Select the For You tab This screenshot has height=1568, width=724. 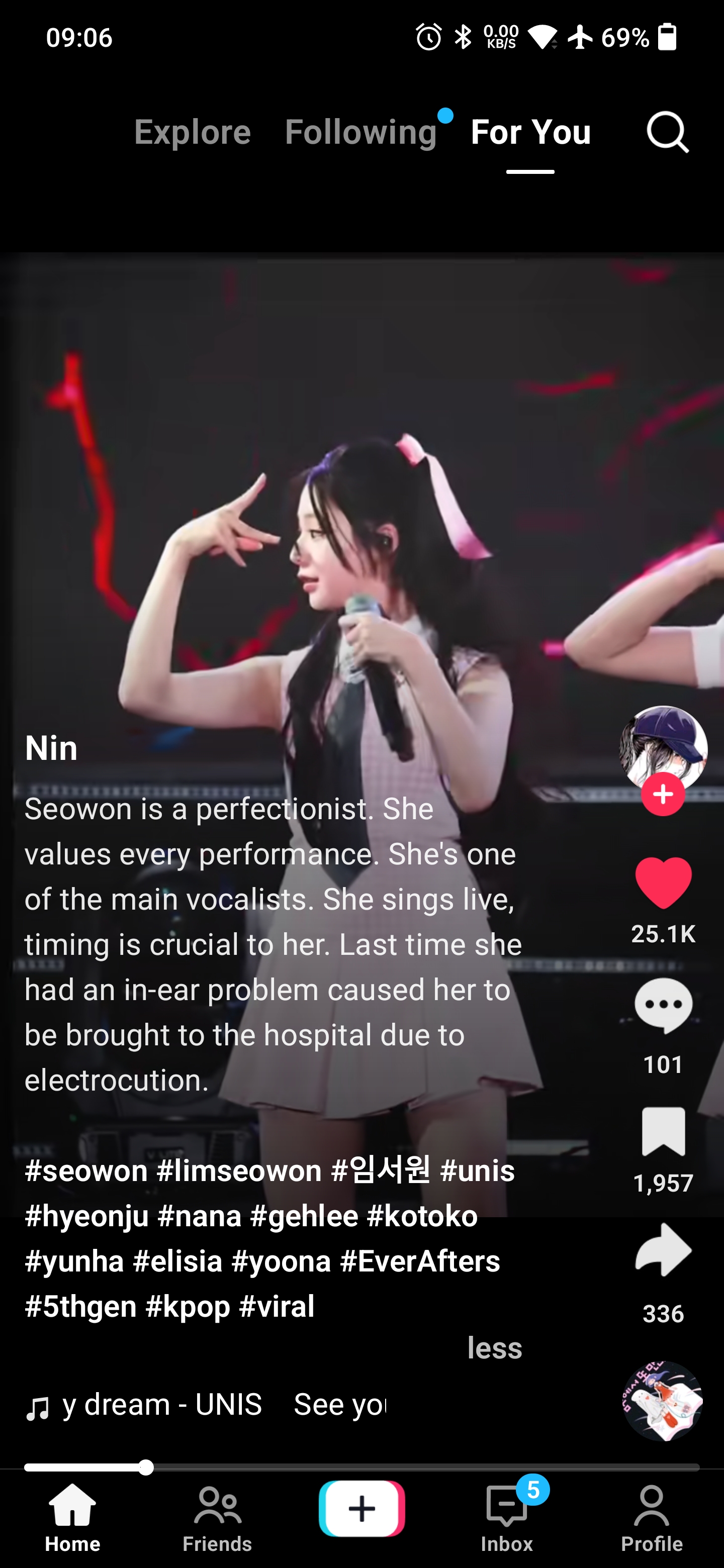point(530,132)
